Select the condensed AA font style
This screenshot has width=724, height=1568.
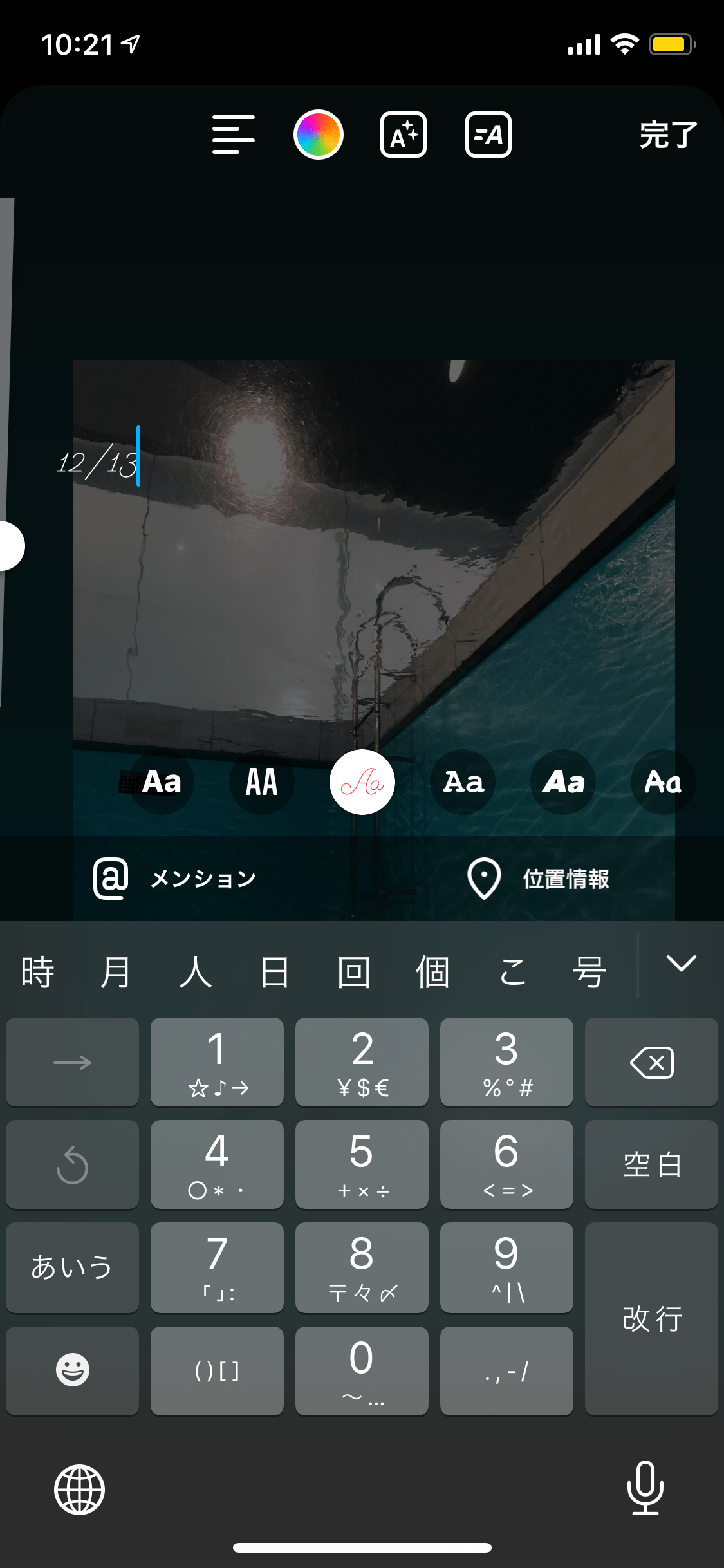262,782
